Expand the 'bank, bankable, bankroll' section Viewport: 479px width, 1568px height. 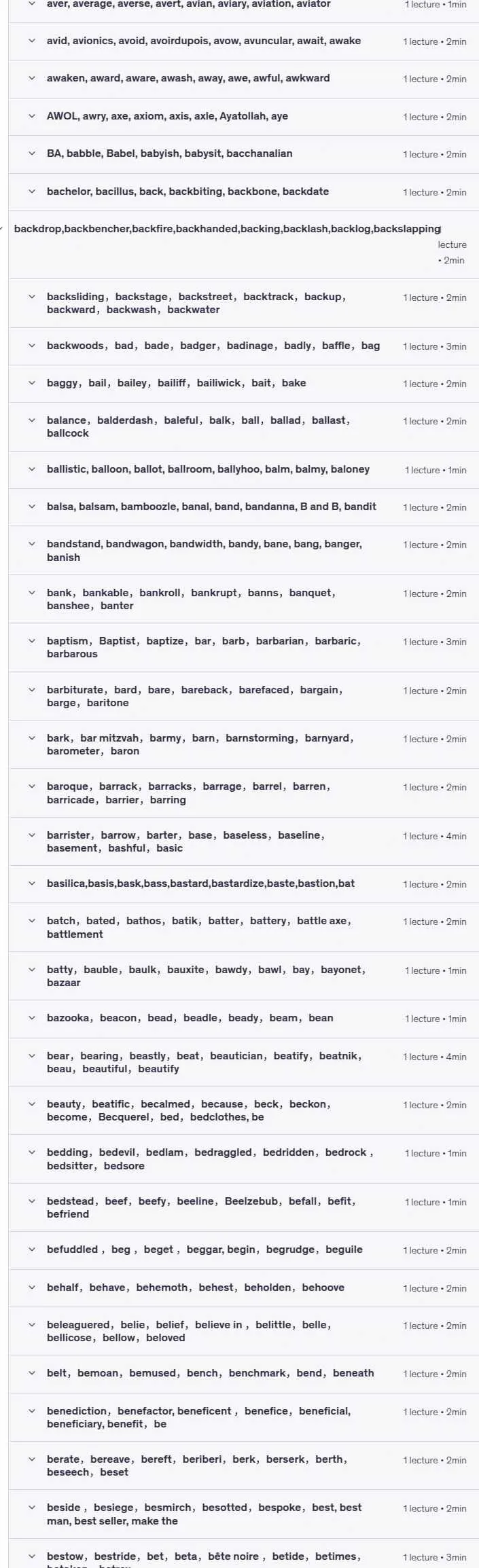pyautogui.click(x=243, y=599)
